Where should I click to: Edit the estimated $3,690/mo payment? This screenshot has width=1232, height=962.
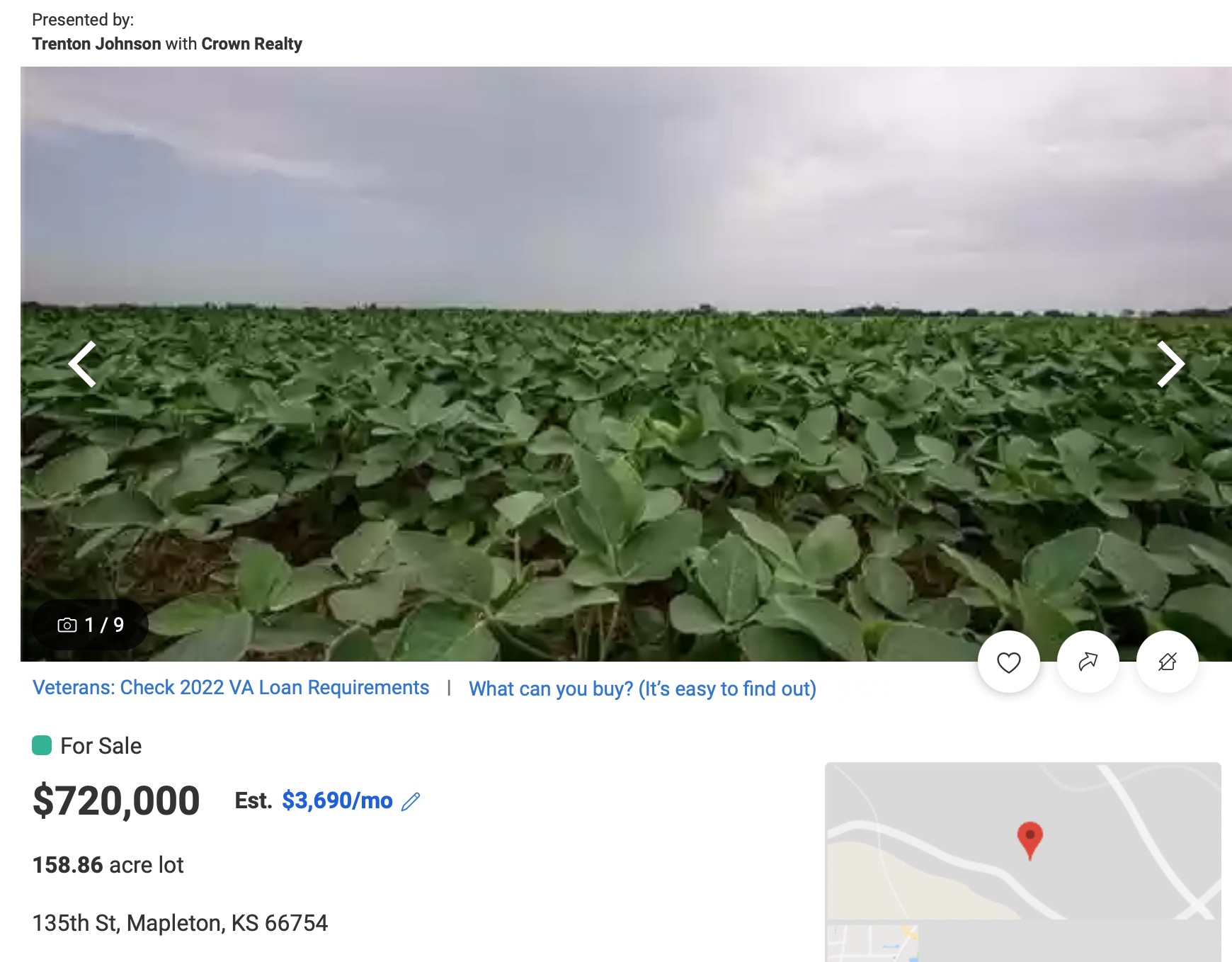pyautogui.click(x=411, y=801)
